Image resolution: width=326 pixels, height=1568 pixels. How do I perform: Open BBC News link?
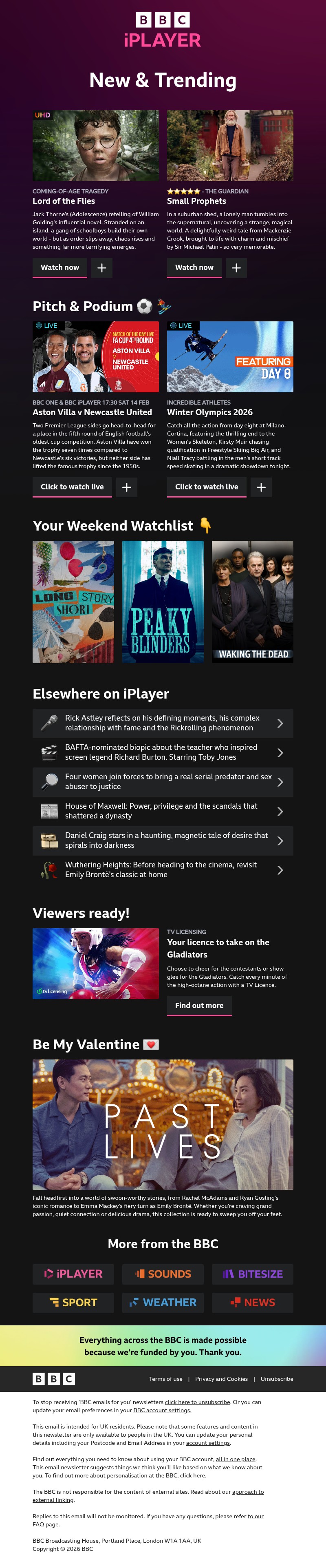coord(252,1302)
